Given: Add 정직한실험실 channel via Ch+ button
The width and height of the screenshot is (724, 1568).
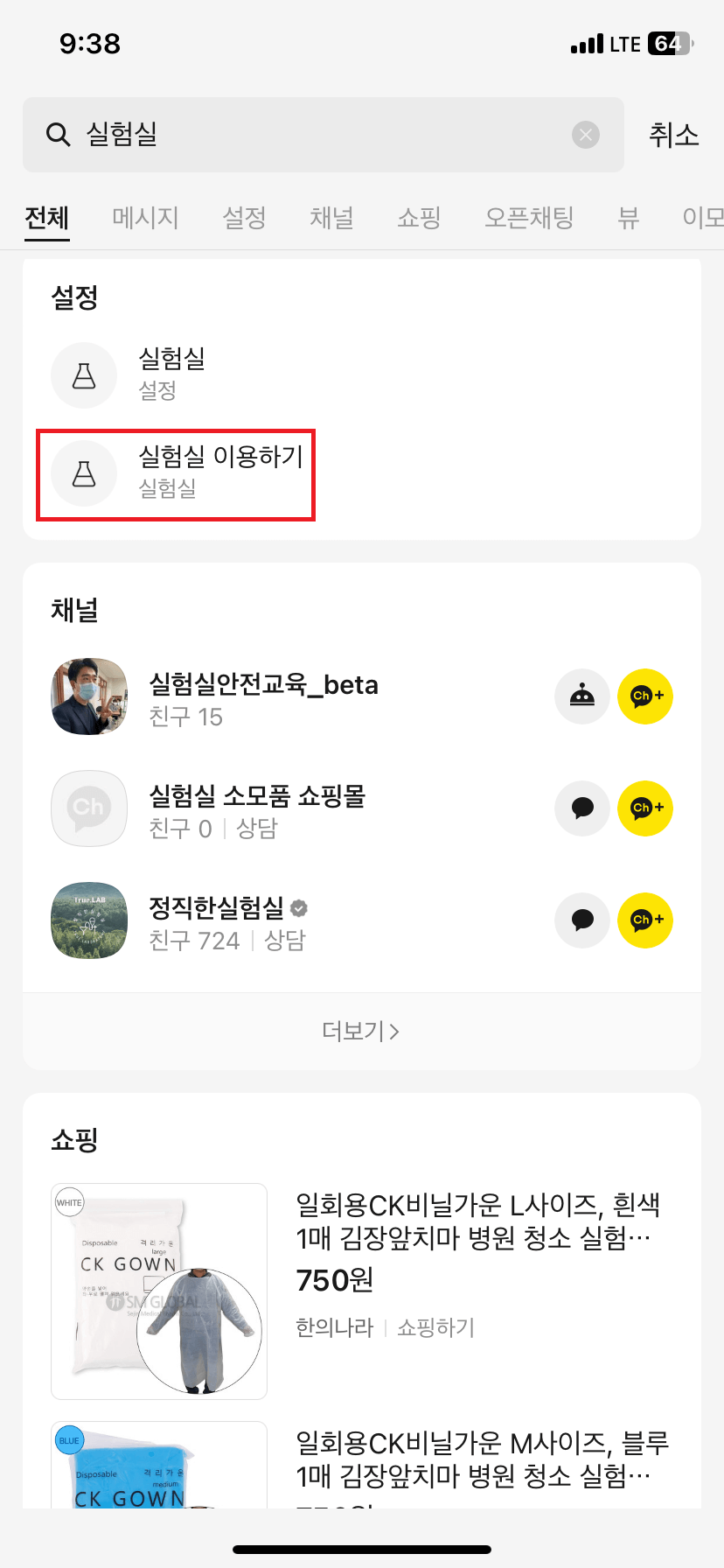Looking at the screenshot, I should point(644,920).
